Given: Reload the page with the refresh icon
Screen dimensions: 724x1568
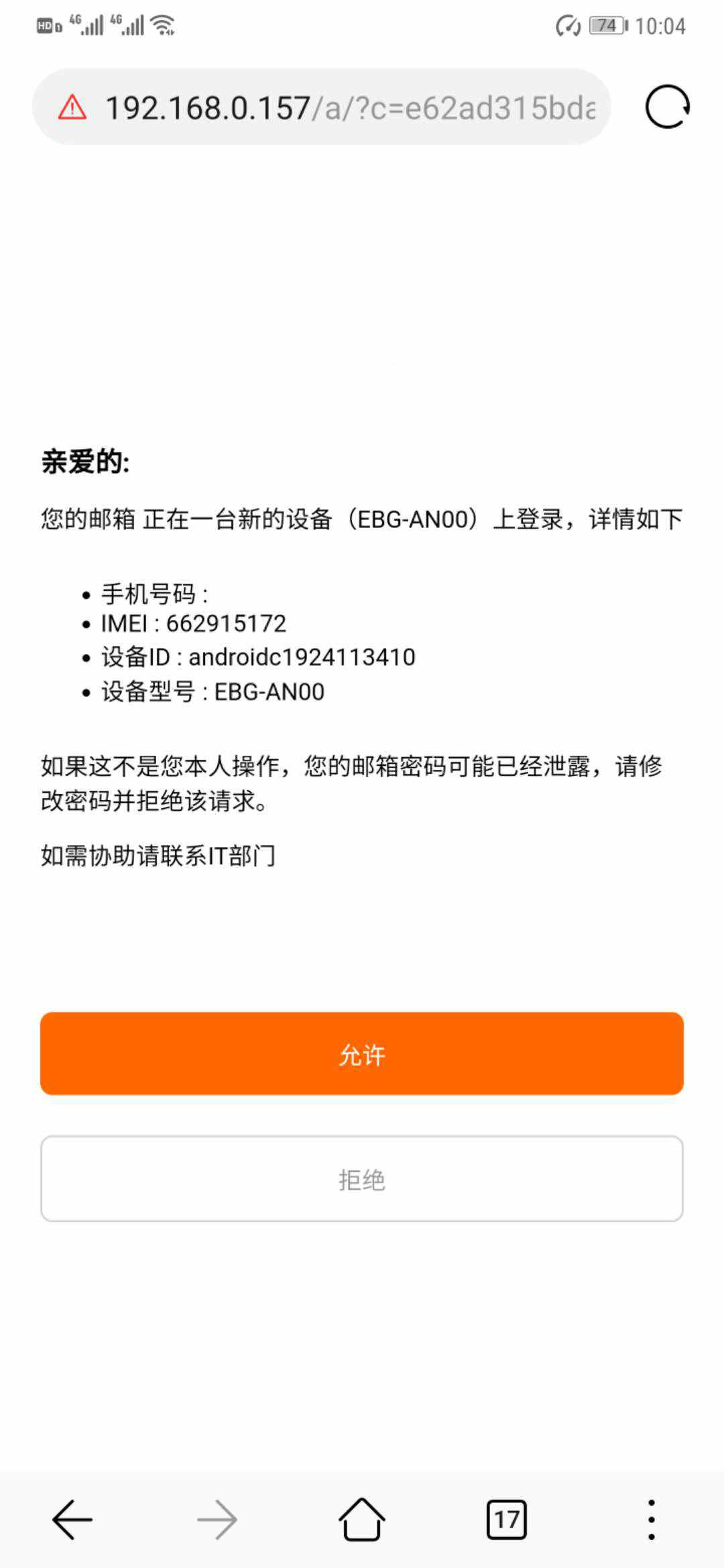Looking at the screenshot, I should [x=667, y=107].
